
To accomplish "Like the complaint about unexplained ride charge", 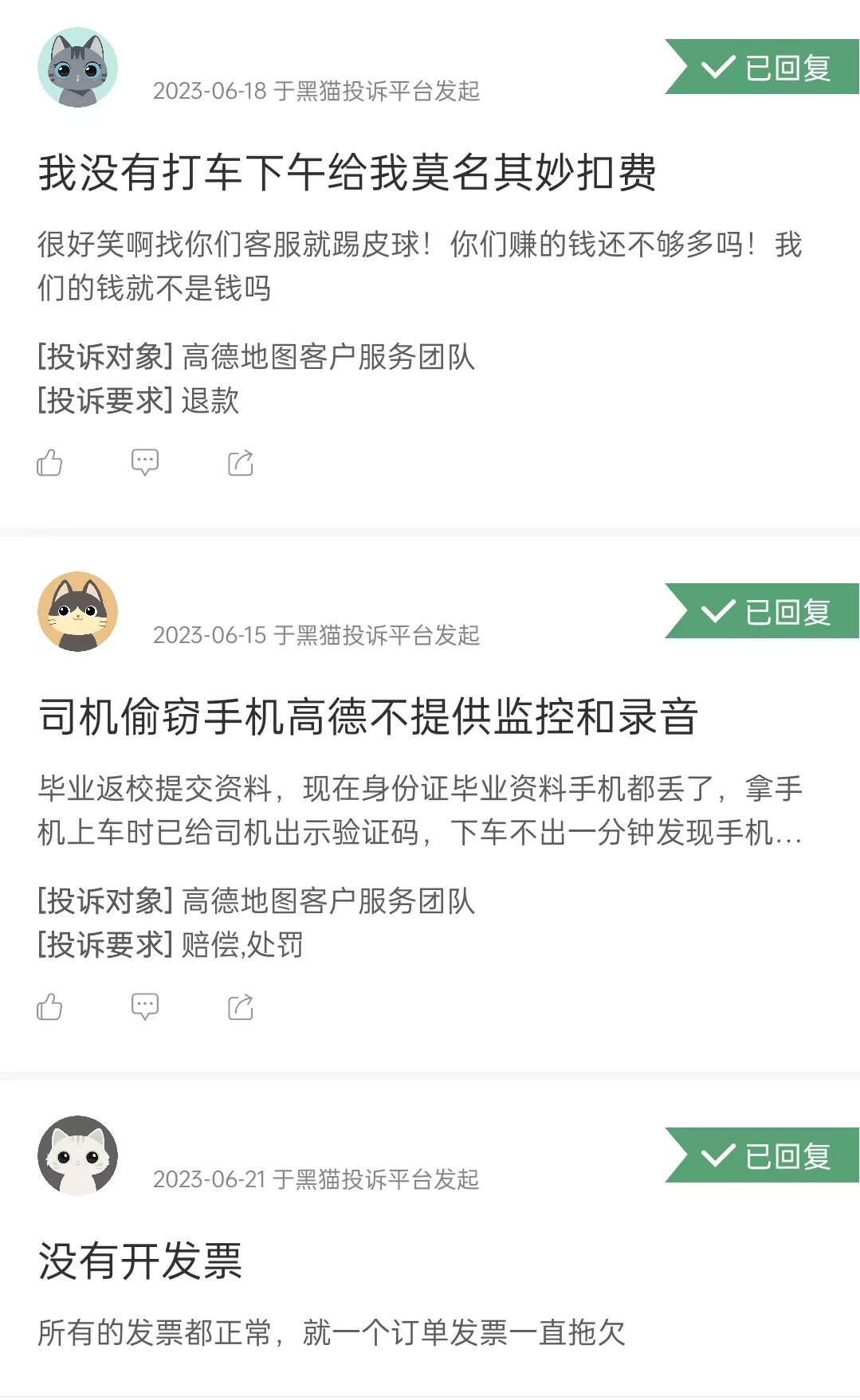I will [x=49, y=462].
